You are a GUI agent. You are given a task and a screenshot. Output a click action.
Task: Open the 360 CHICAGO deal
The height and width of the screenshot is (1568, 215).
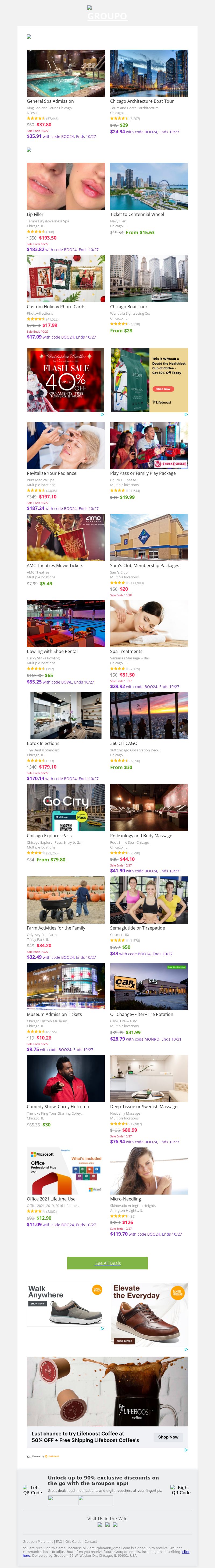pos(124,743)
